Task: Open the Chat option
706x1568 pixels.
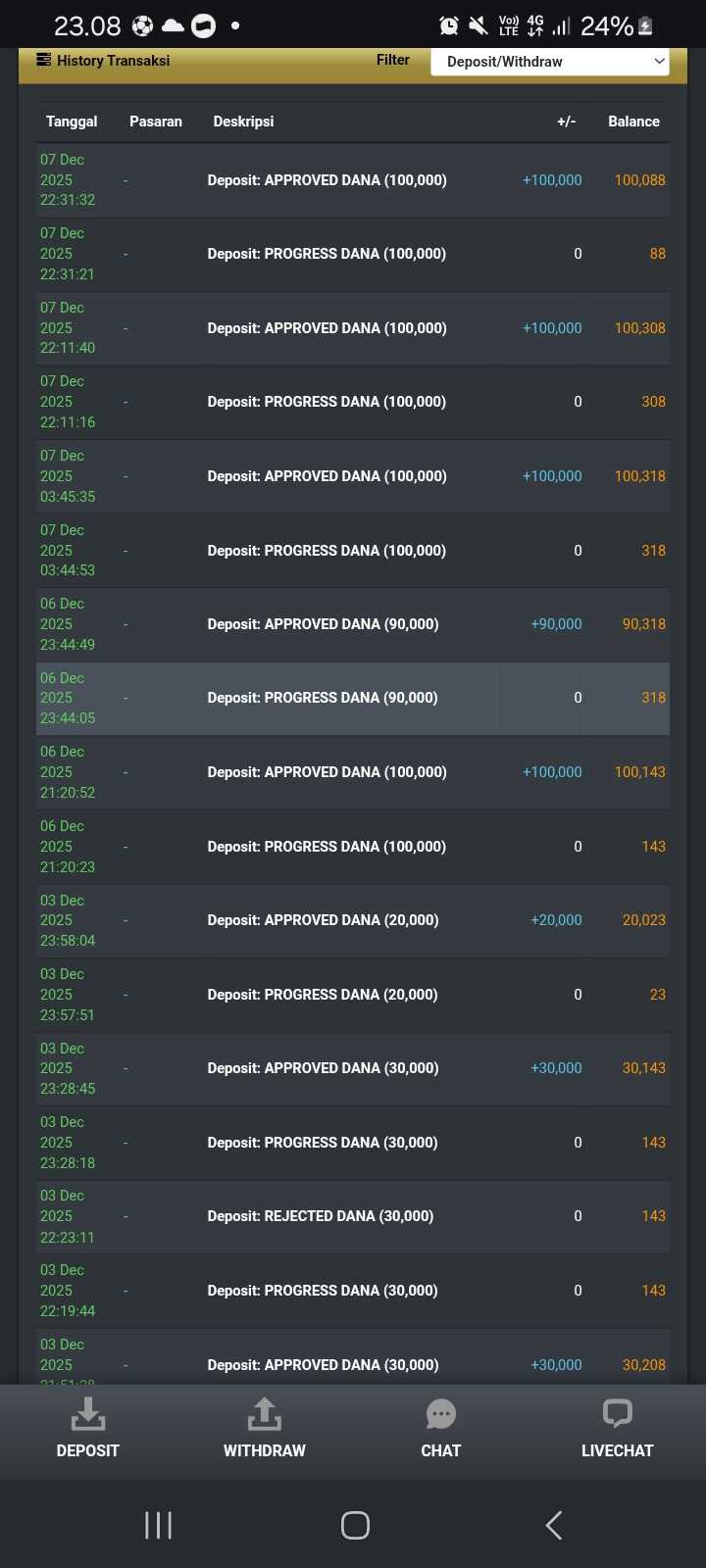Action: coord(440,1429)
